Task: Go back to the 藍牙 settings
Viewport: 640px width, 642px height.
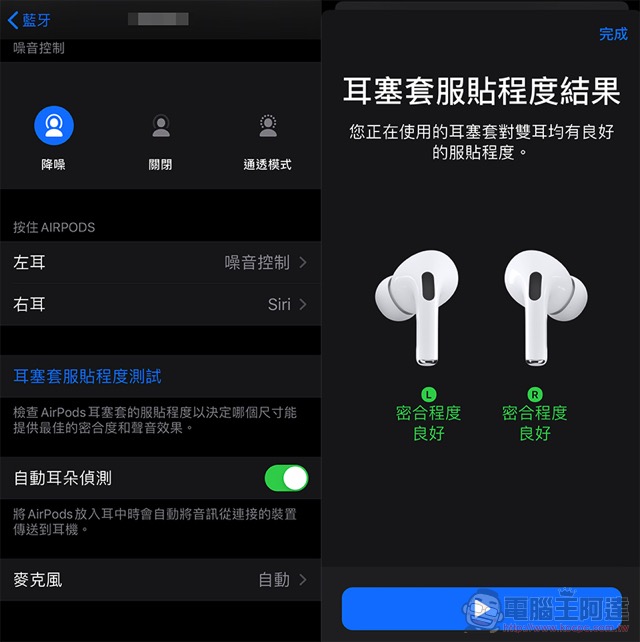Action: (30, 19)
